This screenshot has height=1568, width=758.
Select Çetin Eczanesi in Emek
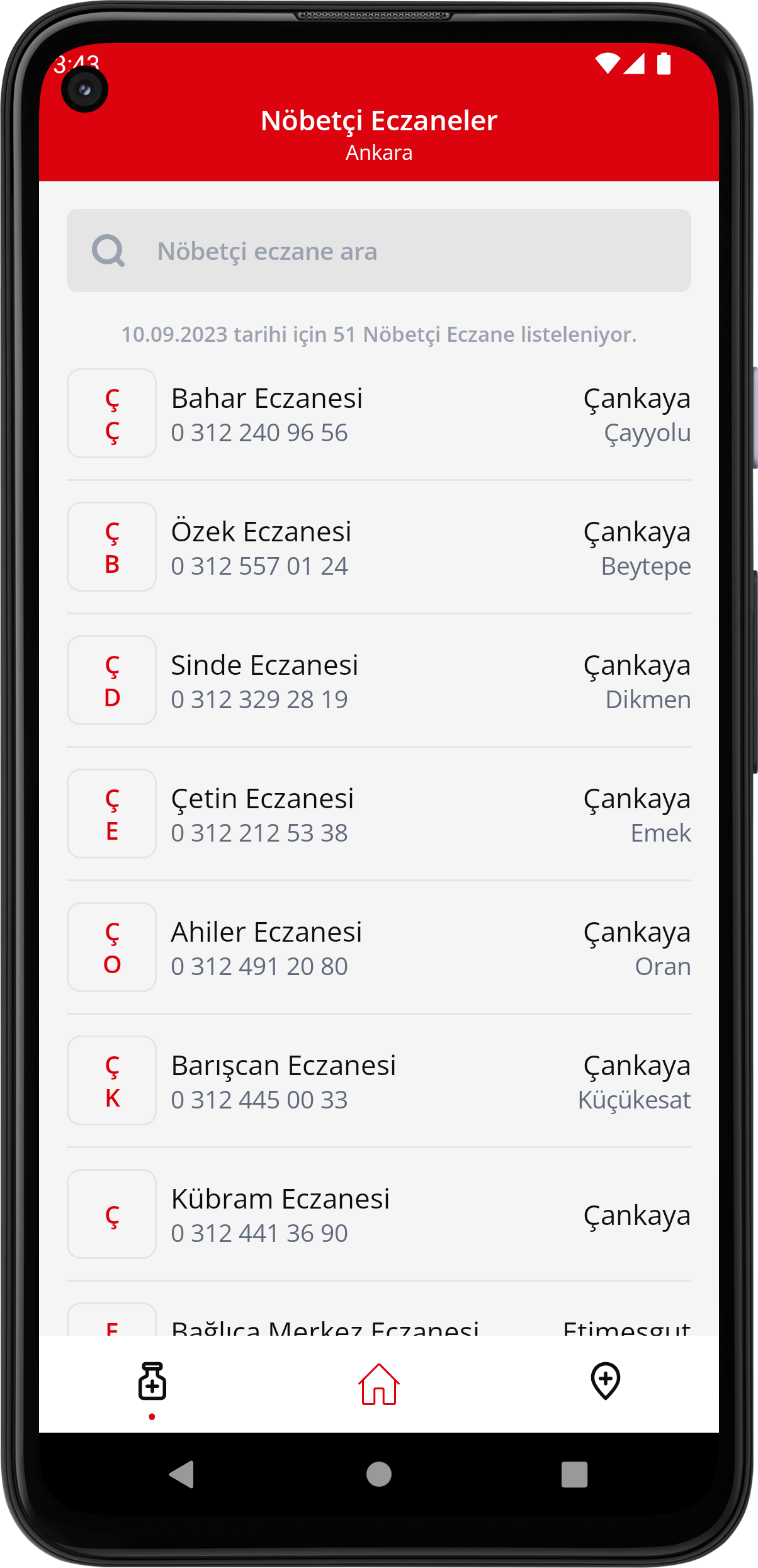(378, 814)
